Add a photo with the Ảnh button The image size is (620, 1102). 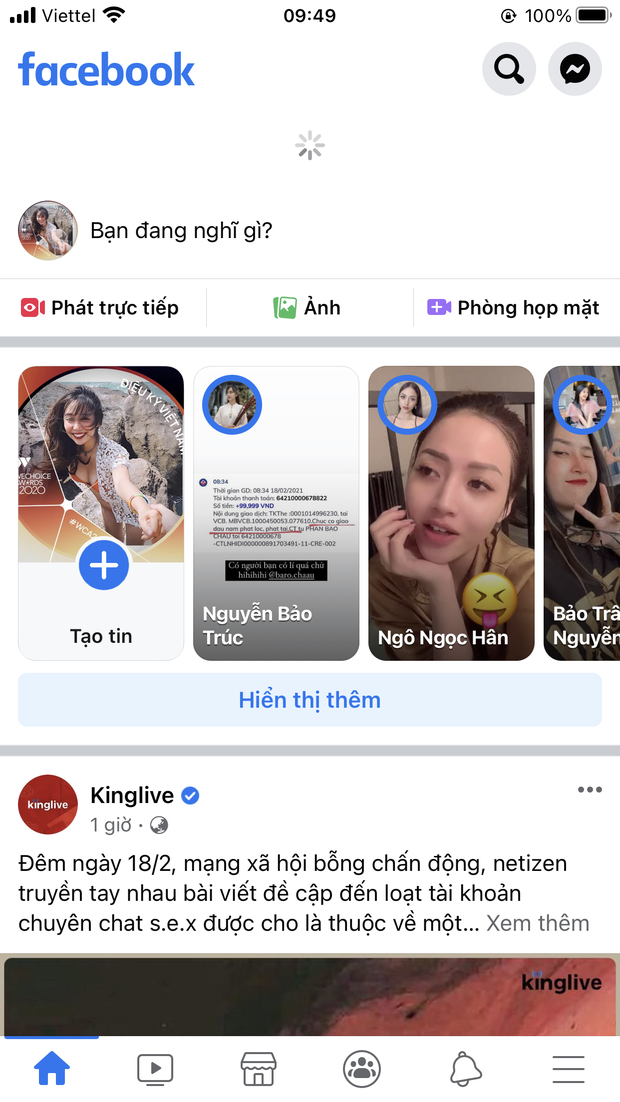(x=307, y=307)
